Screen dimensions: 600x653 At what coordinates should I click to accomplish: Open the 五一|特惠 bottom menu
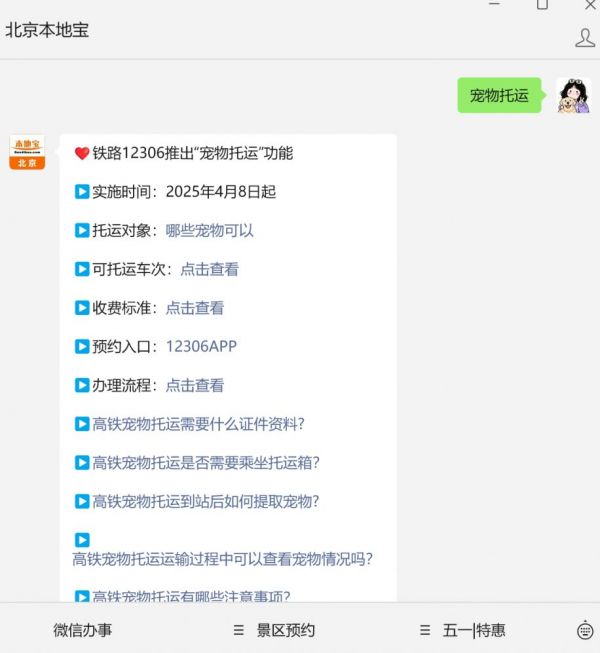[464, 630]
